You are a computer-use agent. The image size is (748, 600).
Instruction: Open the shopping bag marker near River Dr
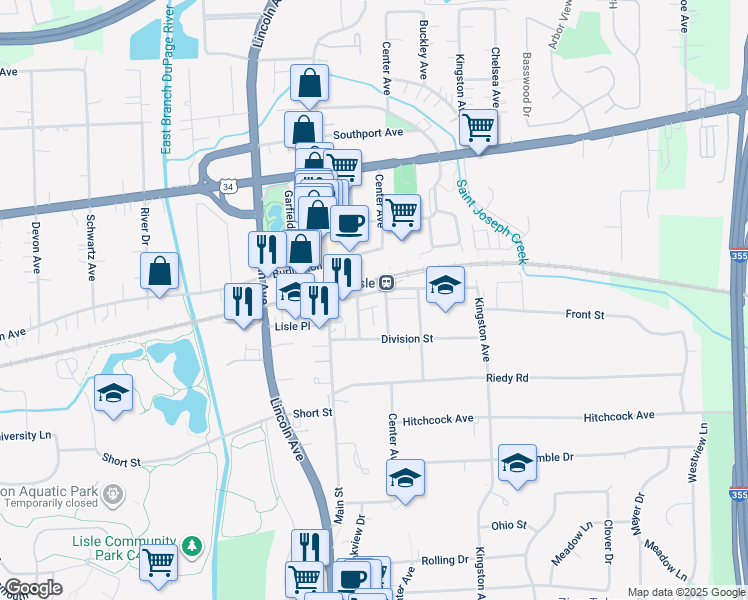tap(159, 271)
